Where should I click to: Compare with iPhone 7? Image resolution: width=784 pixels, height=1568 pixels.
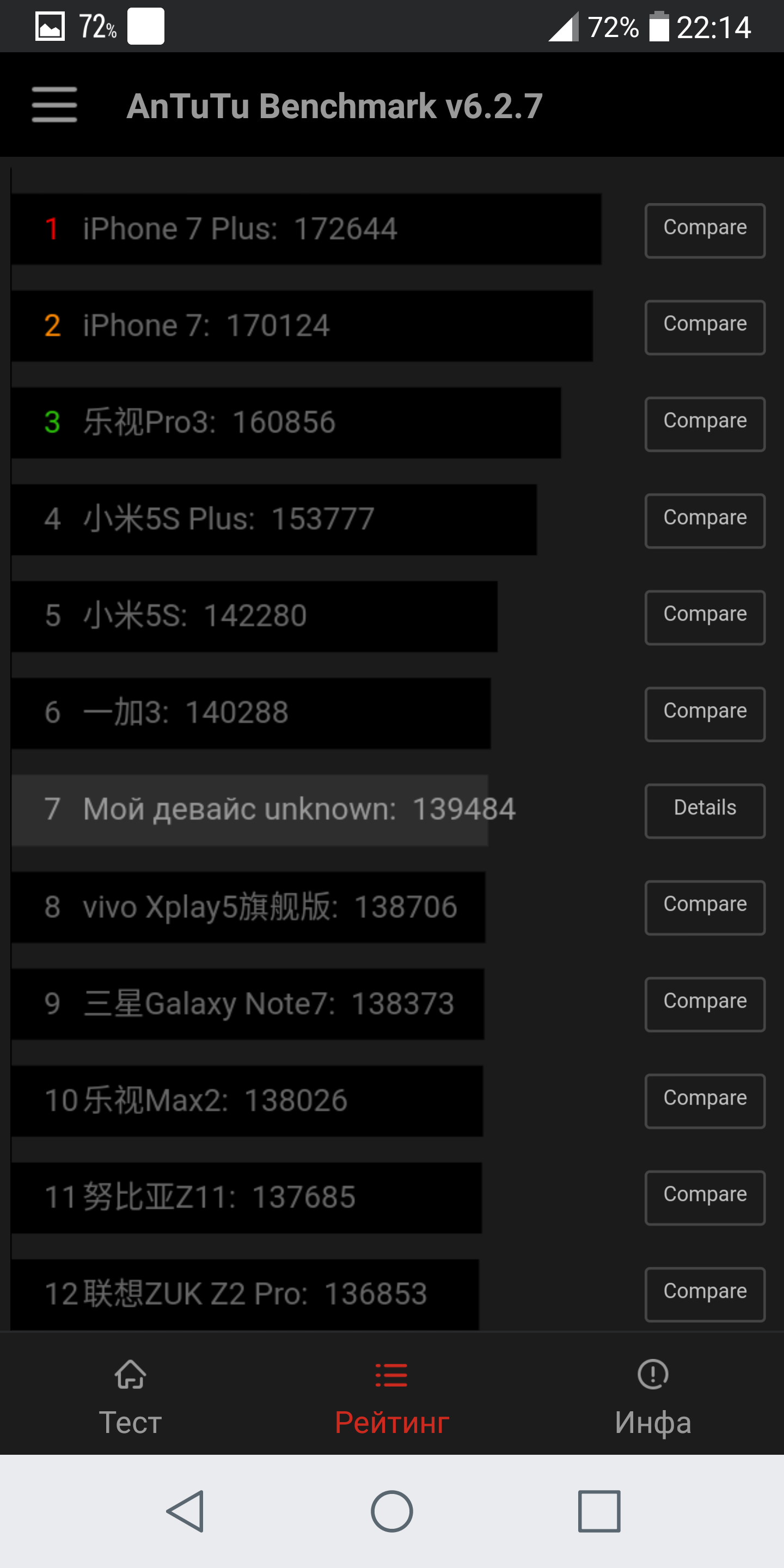click(x=705, y=327)
